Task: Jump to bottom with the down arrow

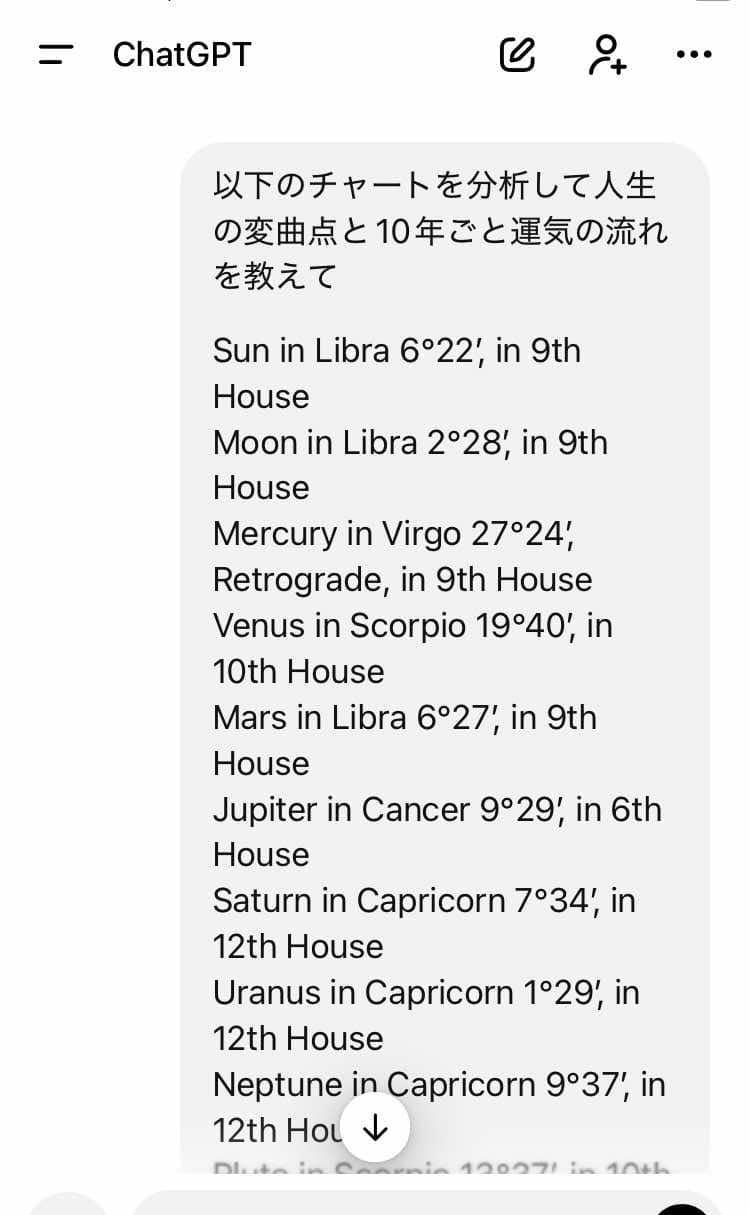Action: click(x=375, y=1128)
